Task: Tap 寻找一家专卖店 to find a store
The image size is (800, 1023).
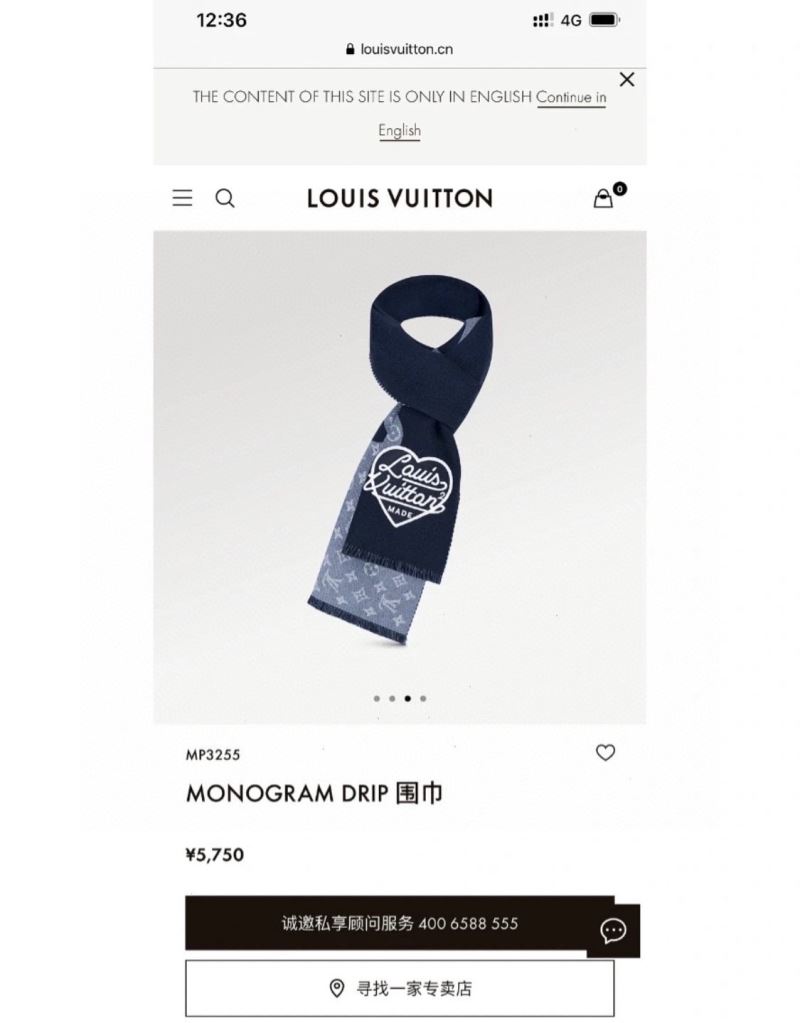Action: [399, 988]
